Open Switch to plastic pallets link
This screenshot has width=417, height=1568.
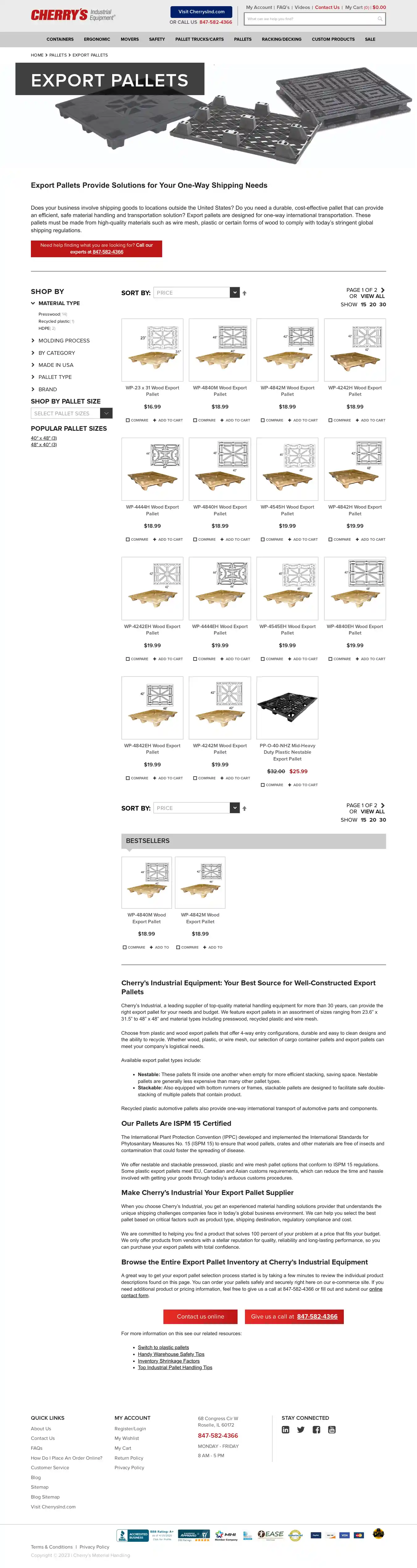coord(163,1347)
